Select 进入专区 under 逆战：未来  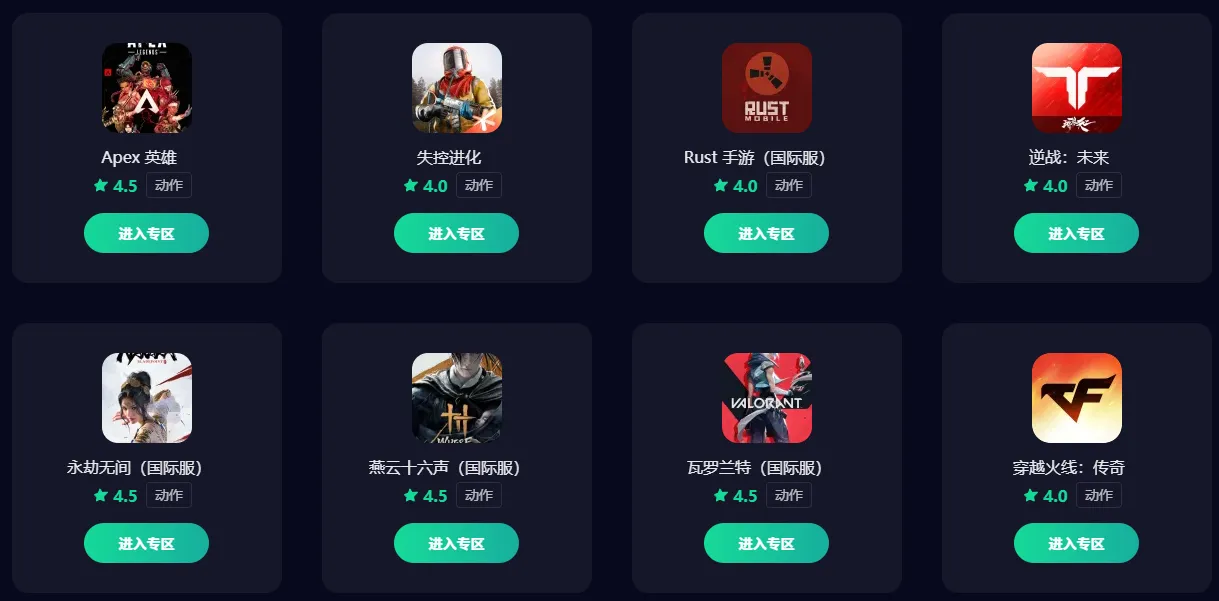[x=1076, y=233]
